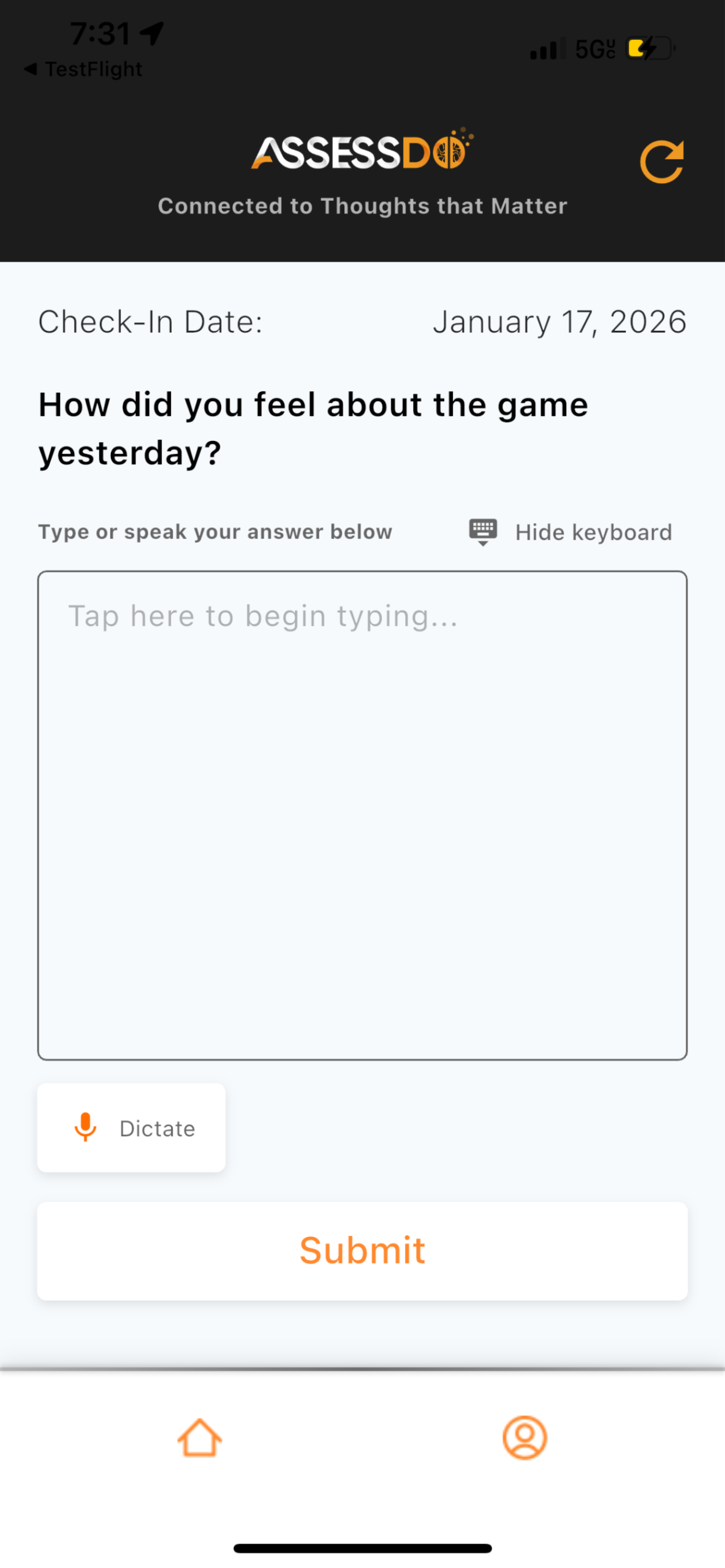Screen dimensions: 725x1568
Task: Tap the answer text box to type
Action: click(362, 815)
